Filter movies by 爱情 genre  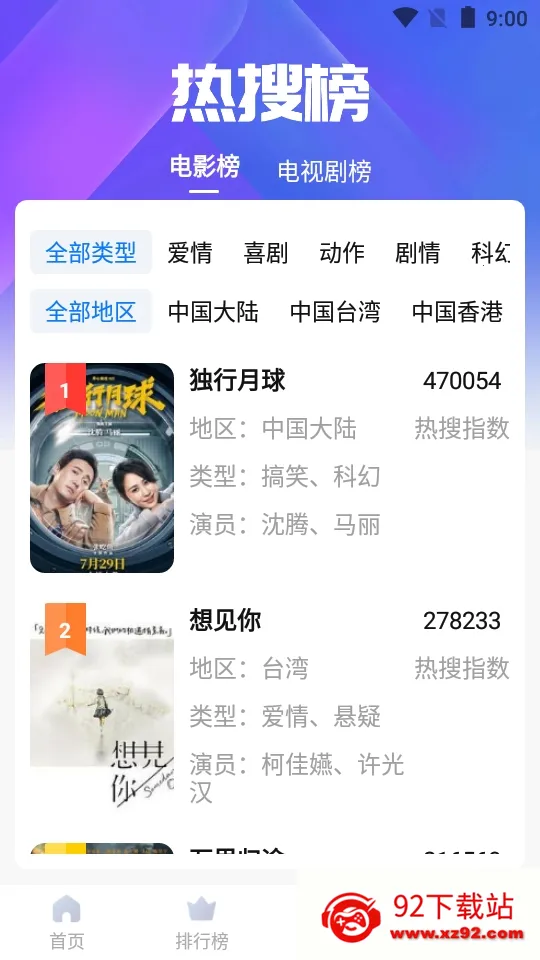(190, 252)
